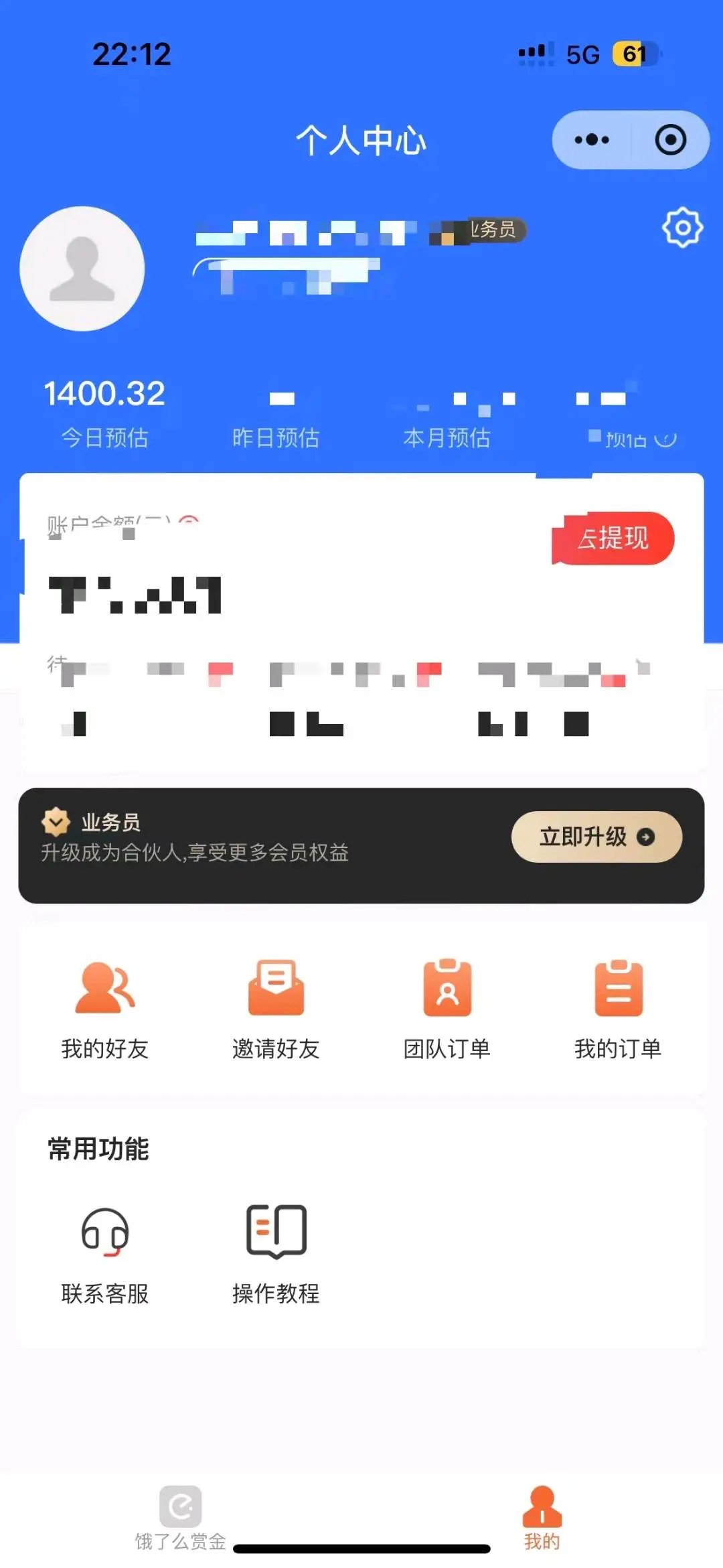723x1568 pixels.
Task: Select the 我的 tab
Action: coord(542,1518)
